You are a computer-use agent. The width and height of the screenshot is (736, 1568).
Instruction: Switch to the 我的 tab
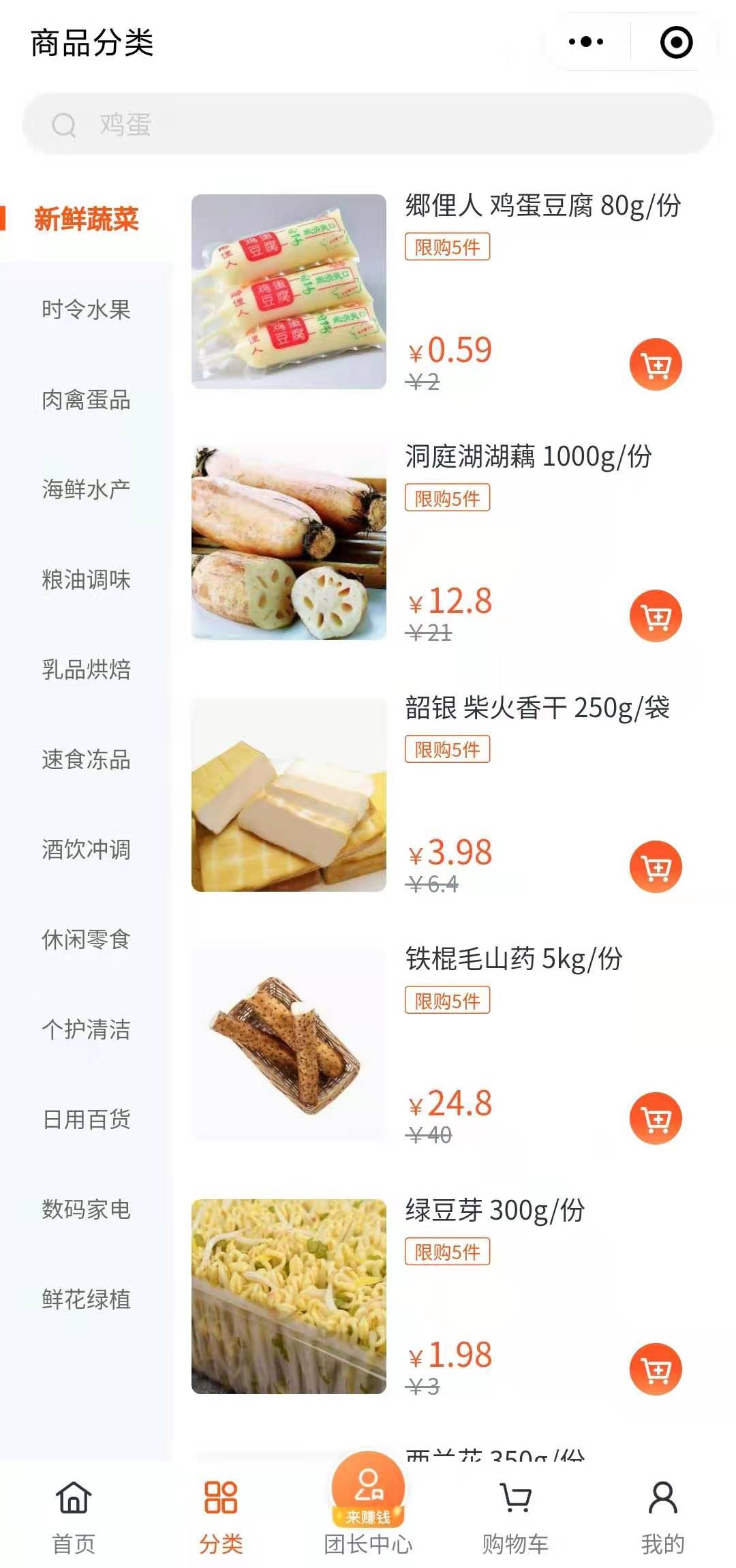pos(662,1518)
